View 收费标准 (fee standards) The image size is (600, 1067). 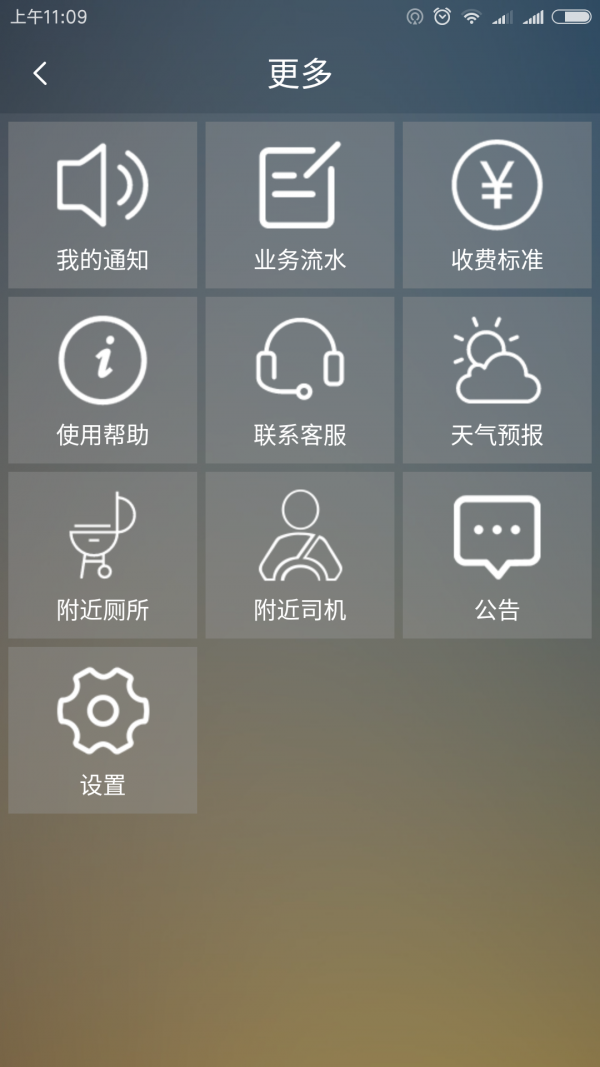[x=497, y=205]
